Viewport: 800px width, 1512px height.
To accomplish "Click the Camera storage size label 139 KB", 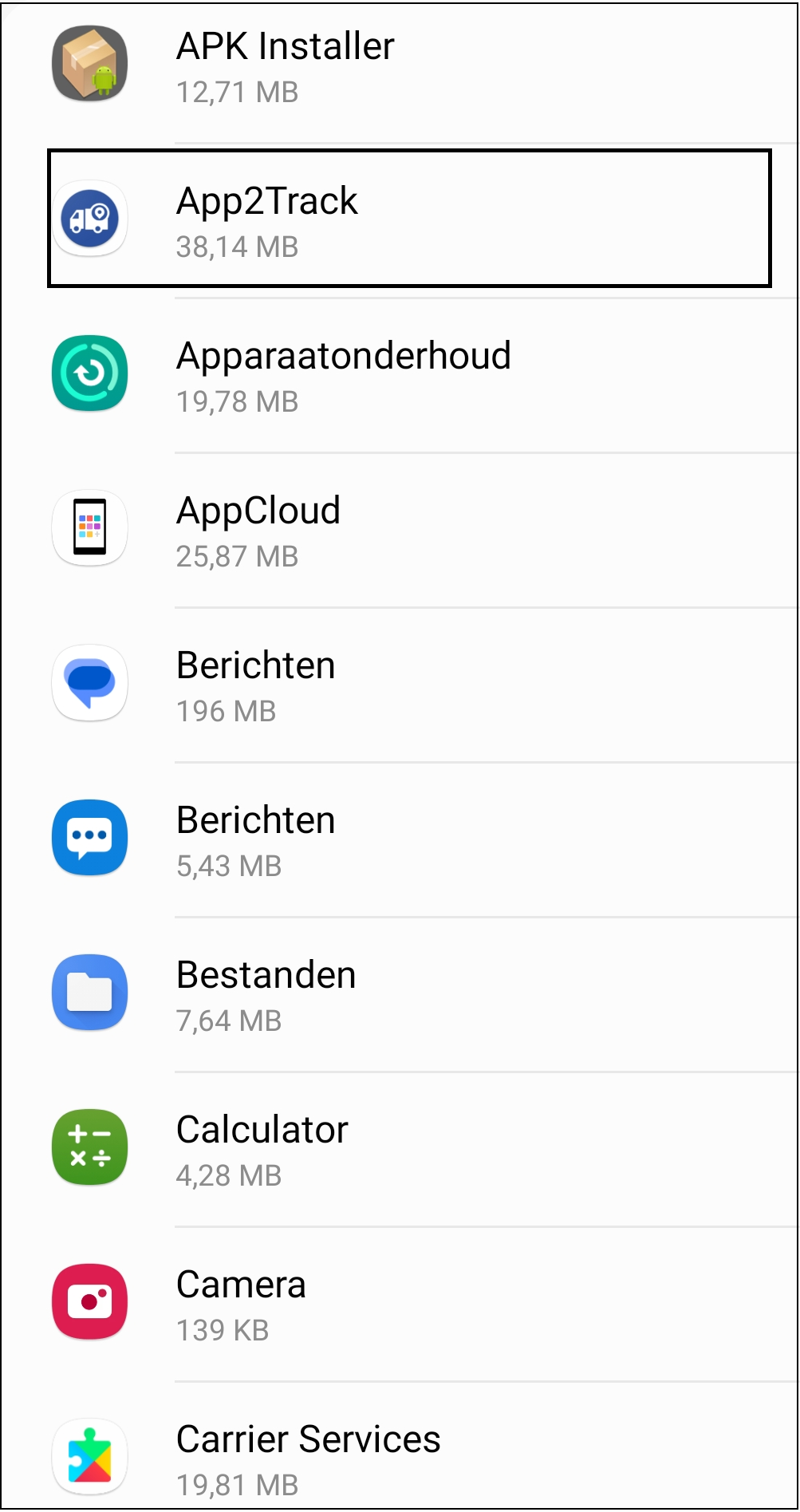I will (x=223, y=1328).
